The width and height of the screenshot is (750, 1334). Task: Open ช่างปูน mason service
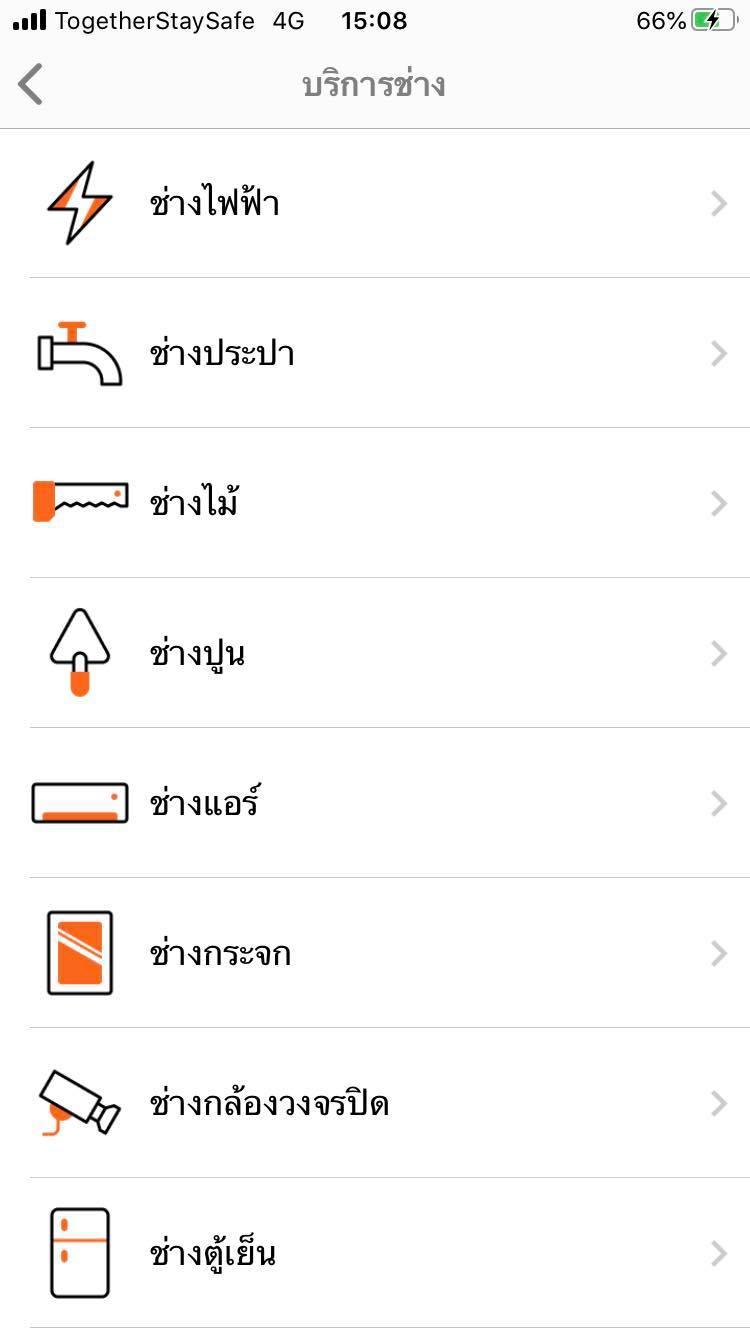(x=375, y=654)
